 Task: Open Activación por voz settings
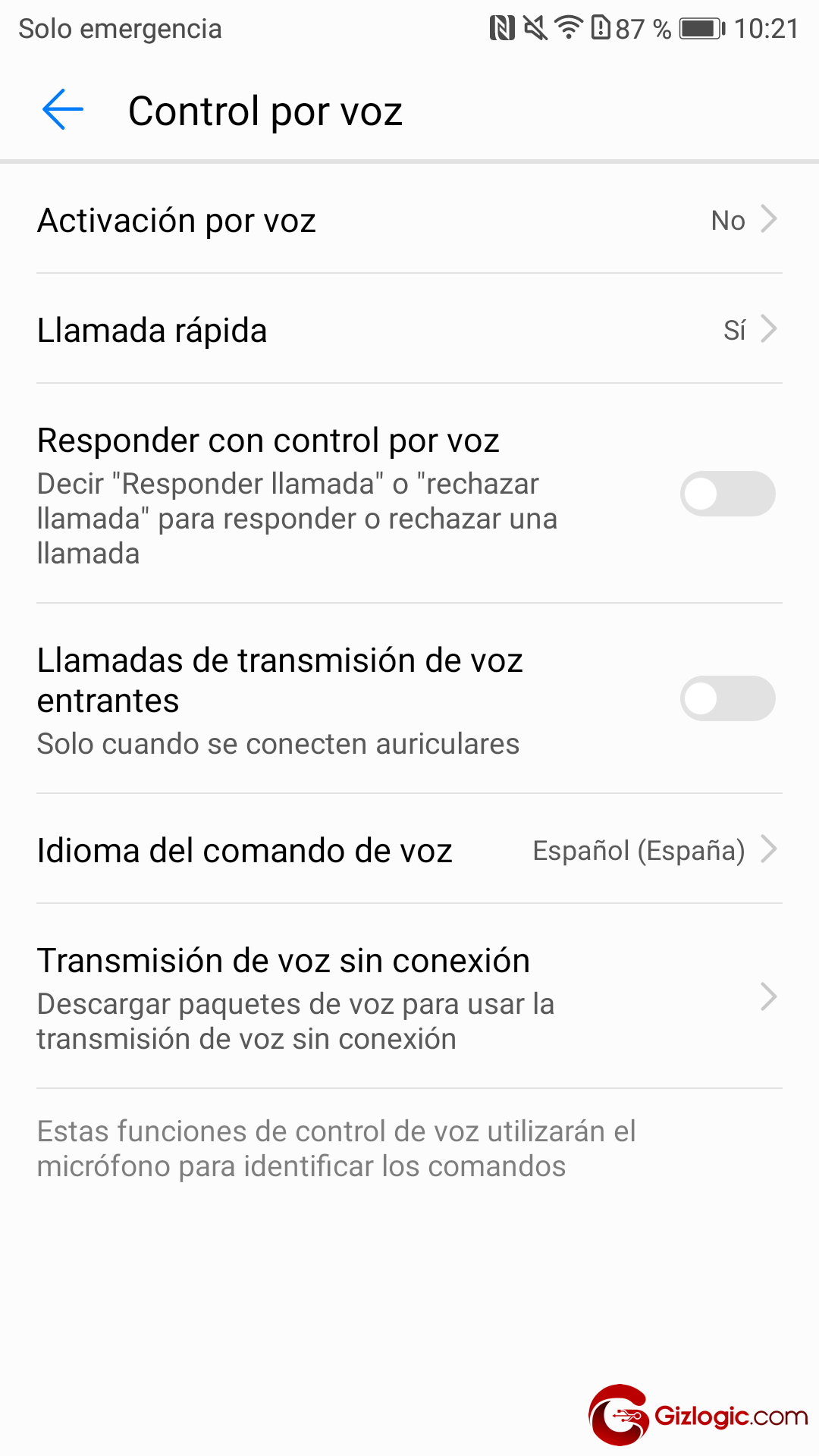tap(409, 220)
